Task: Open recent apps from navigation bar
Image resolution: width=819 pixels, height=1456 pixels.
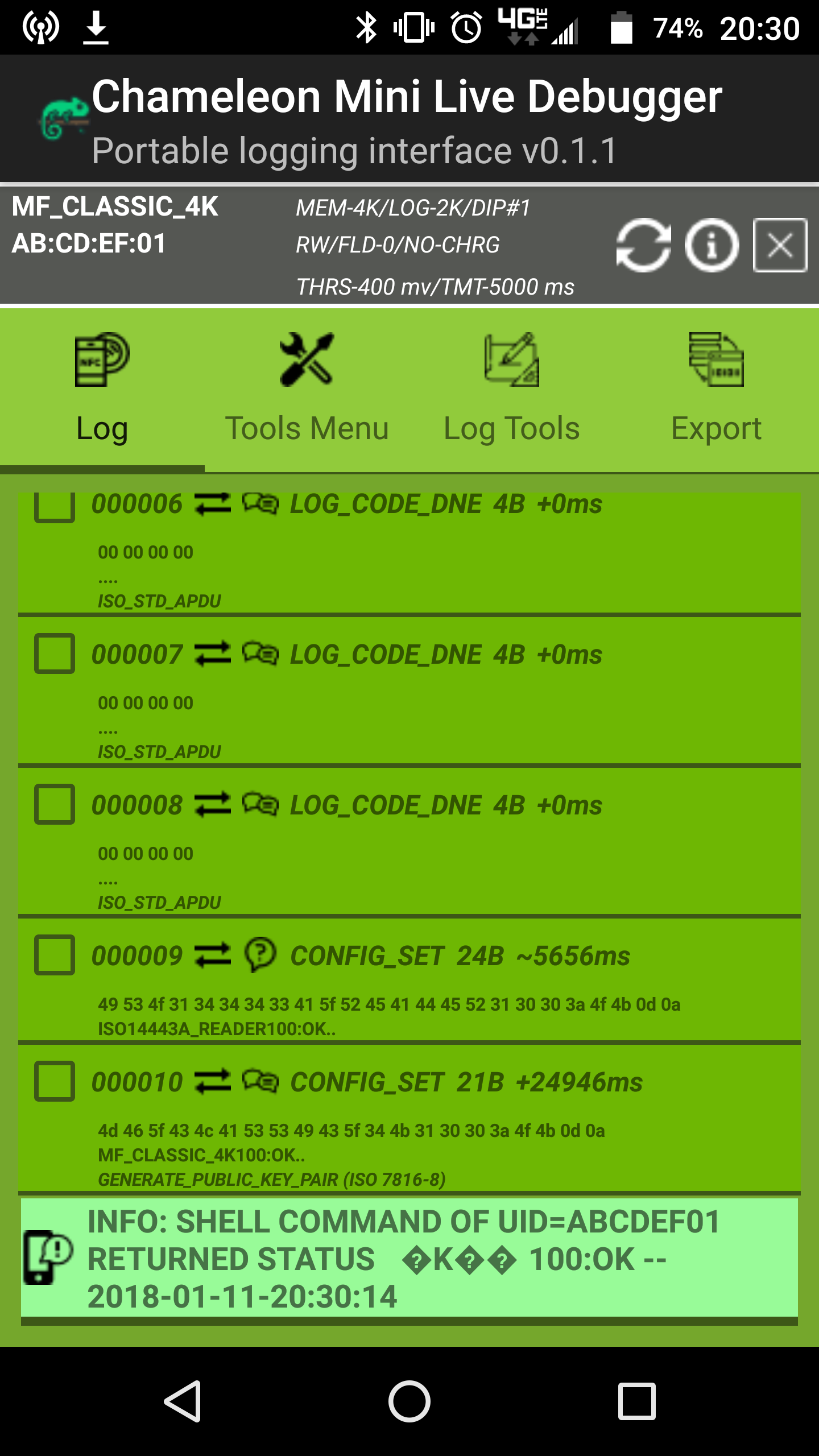Action: tap(636, 1401)
